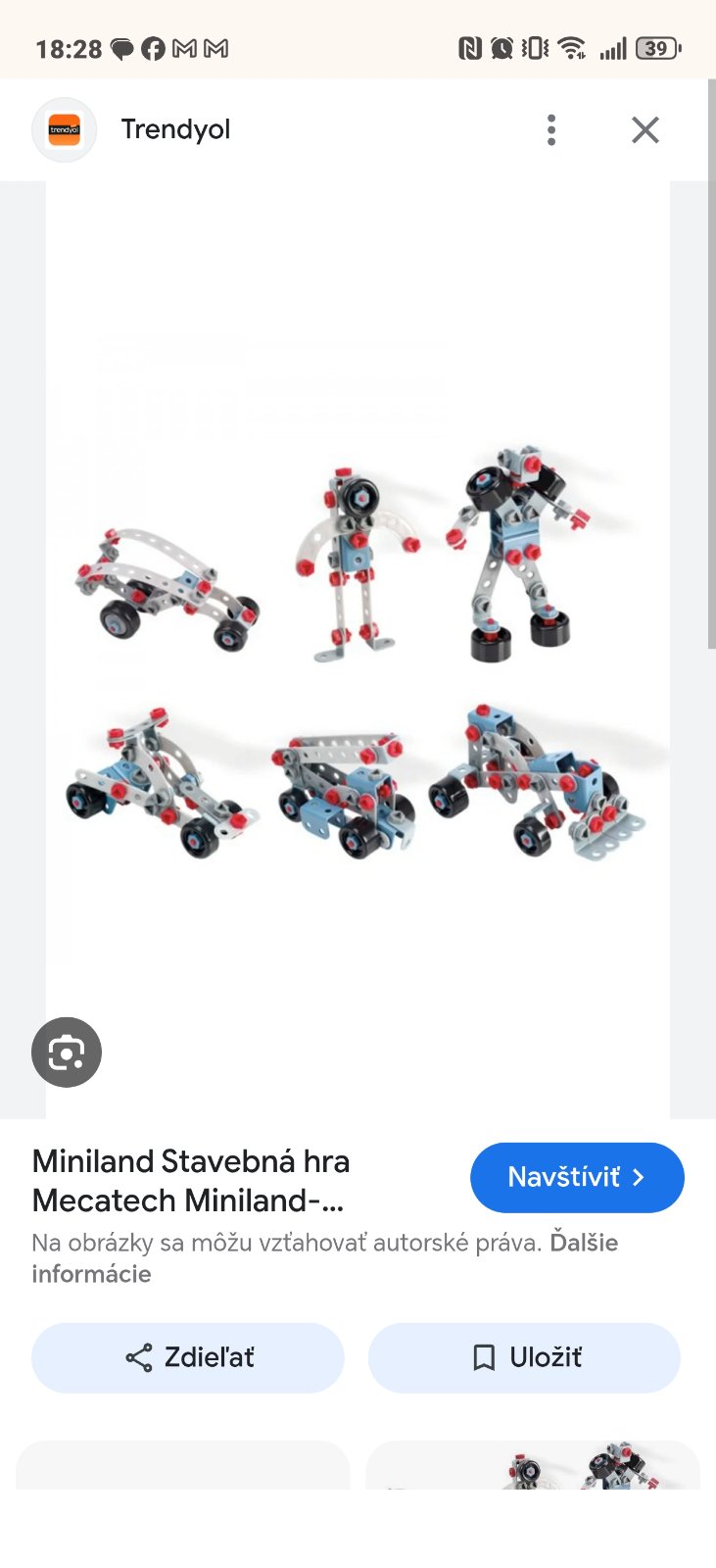
Task: Search the image with Google Lens
Action: click(67, 1053)
